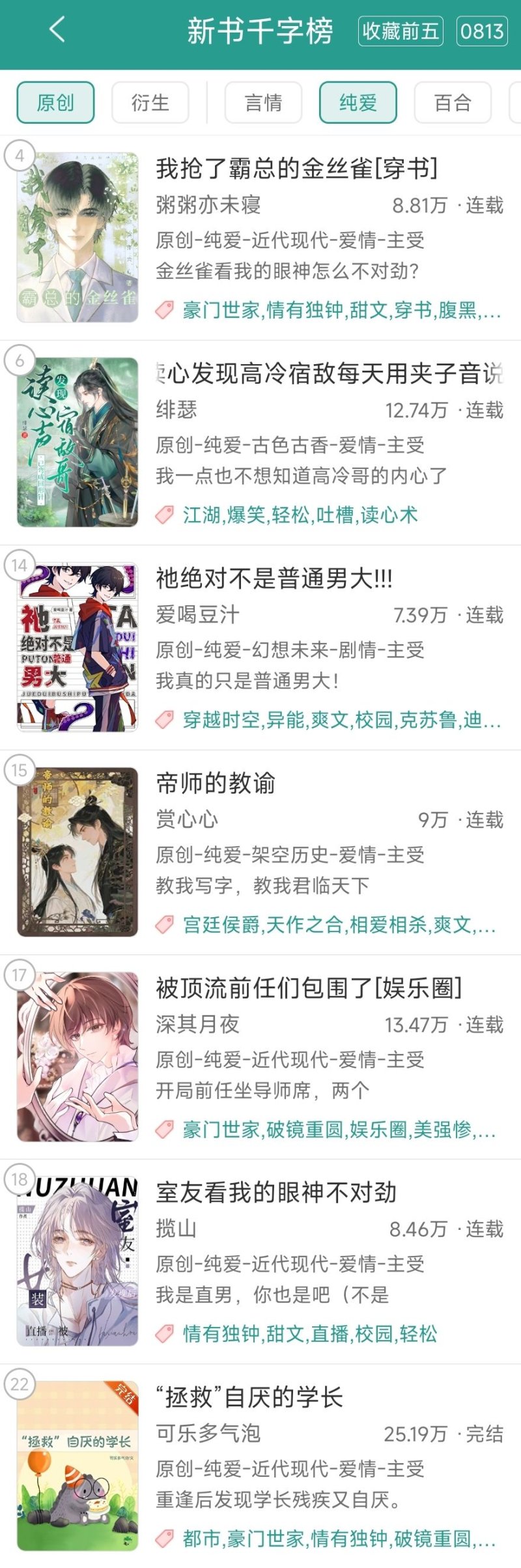Switch to the 百合 category
Image resolution: width=521 pixels, height=1568 pixels.
tap(452, 102)
